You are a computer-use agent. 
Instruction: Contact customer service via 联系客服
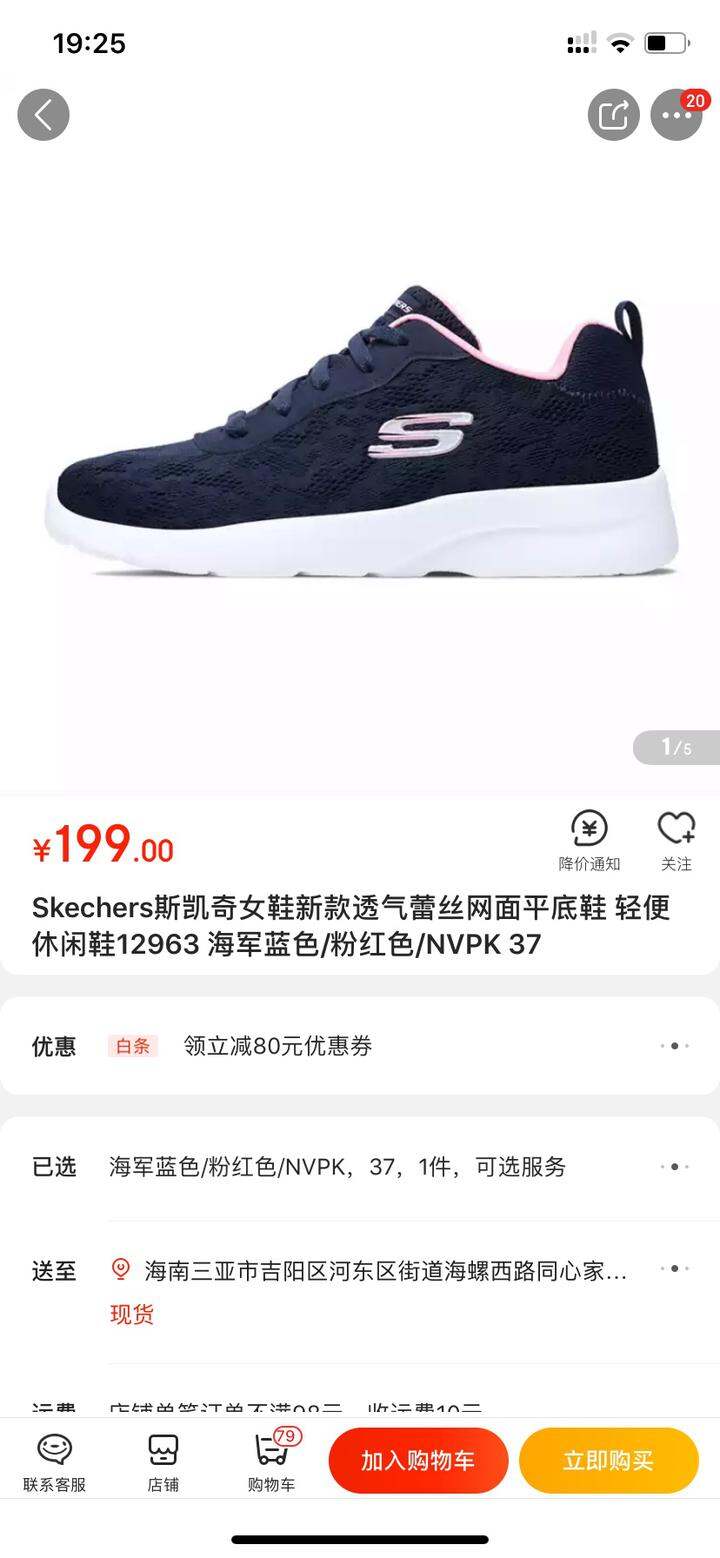coord(55,1462)
